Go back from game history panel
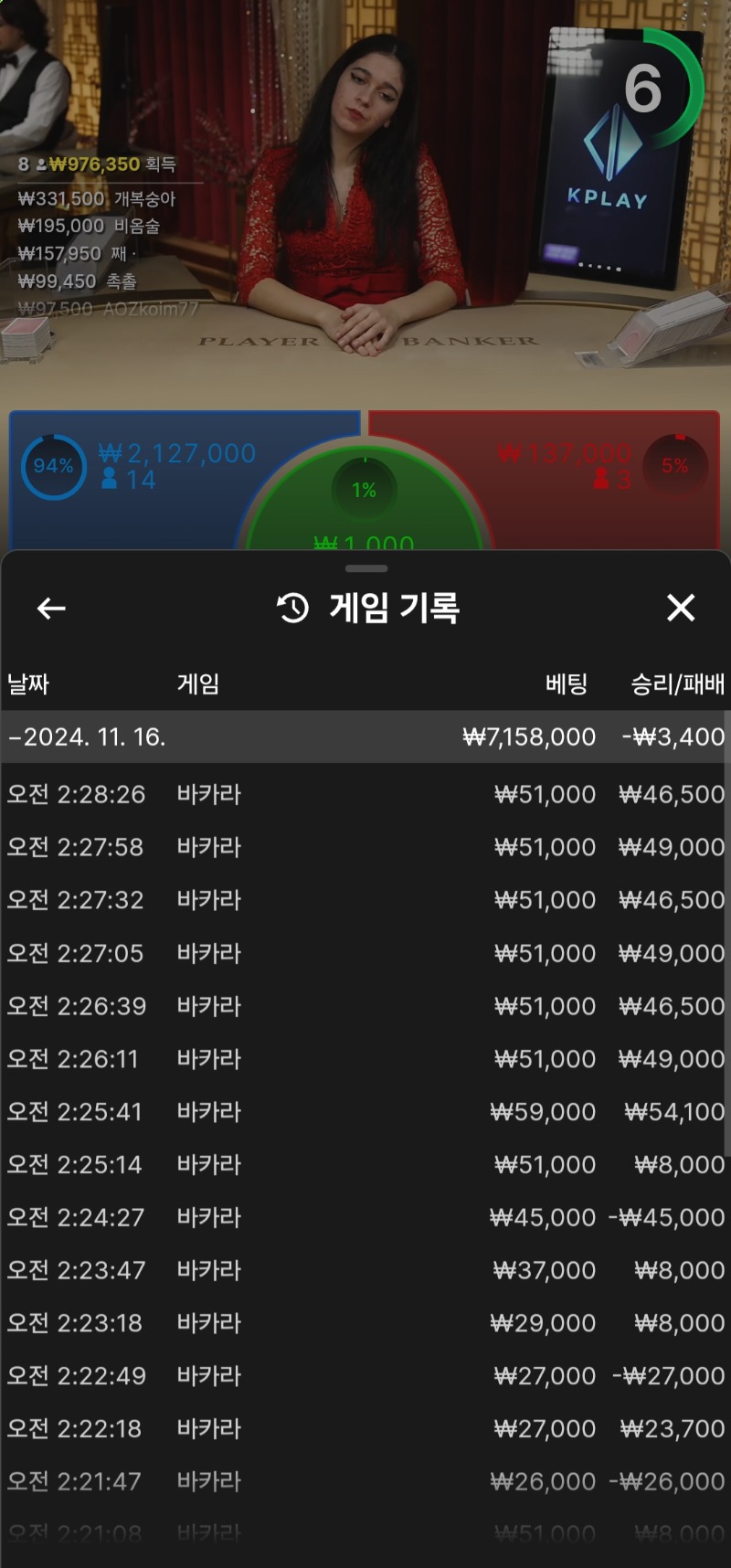Image resolution: width=731 pixels, height=1568 pixels. pyautogui.click(x=51, y=608)
